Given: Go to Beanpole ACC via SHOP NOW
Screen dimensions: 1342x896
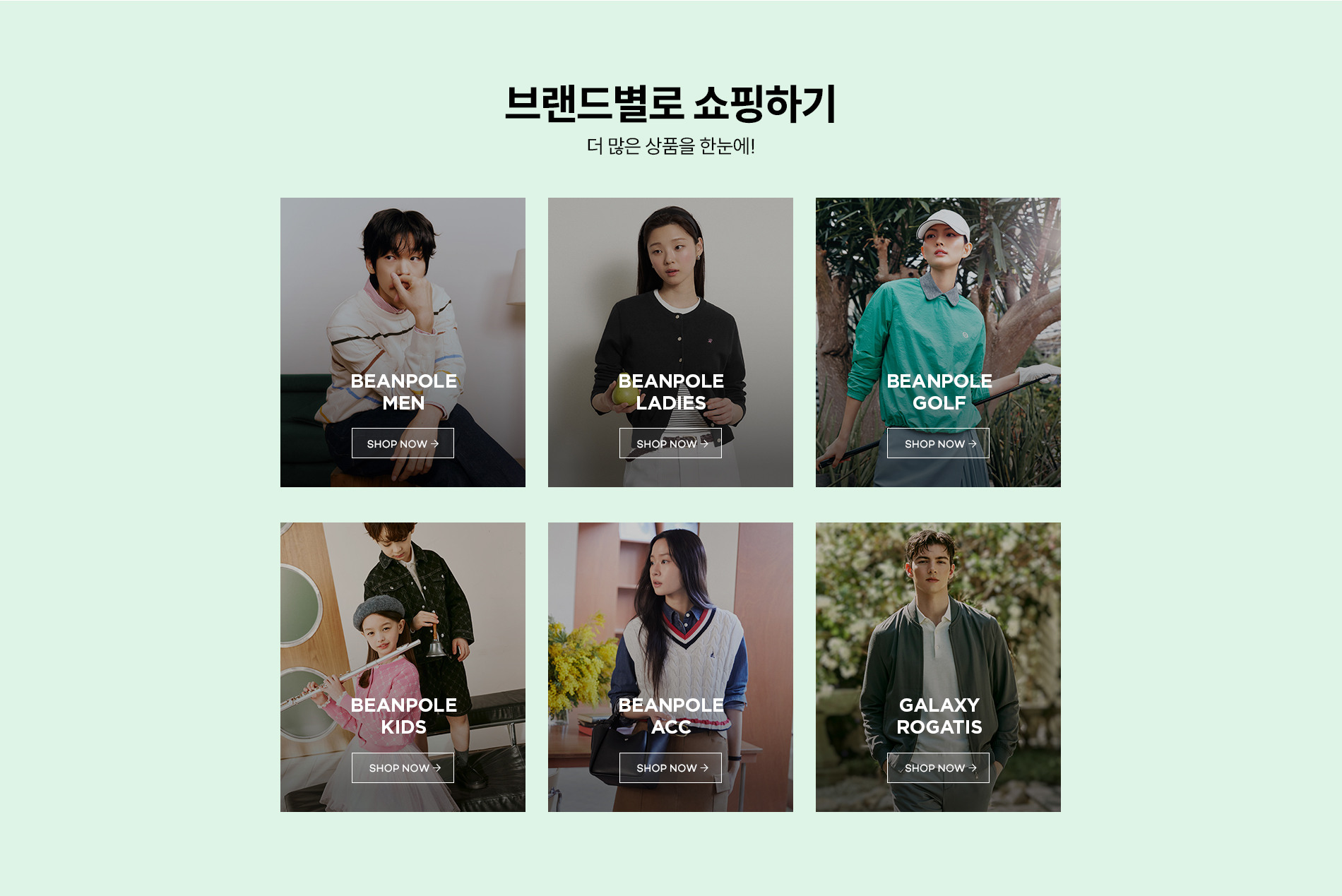Looking at the screenshot, I should pos(670,767).
